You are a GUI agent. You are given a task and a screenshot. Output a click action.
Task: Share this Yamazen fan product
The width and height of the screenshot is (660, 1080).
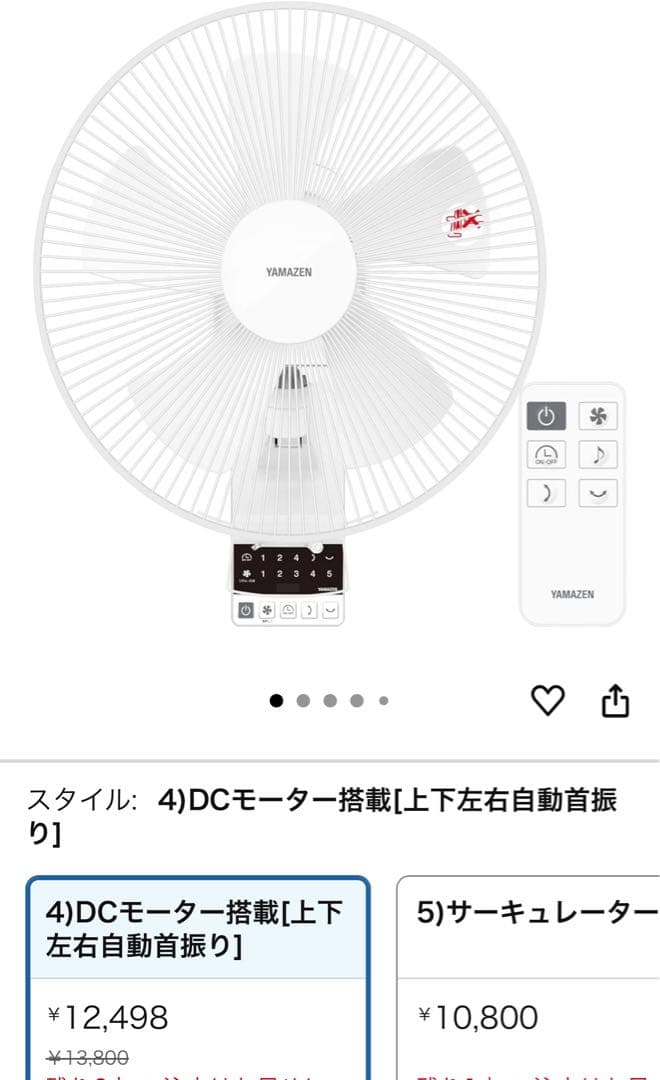(x=615, y=701)
